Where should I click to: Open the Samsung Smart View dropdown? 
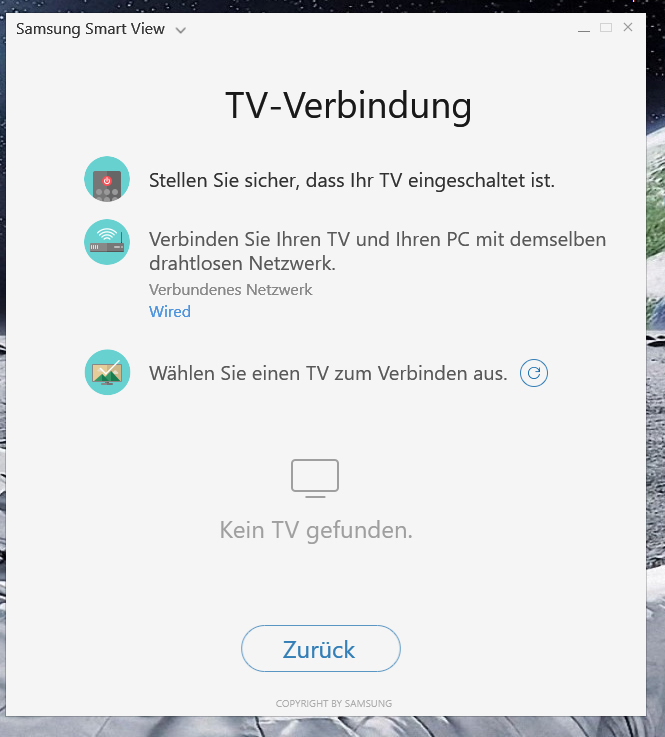click(x=181, y=30)
